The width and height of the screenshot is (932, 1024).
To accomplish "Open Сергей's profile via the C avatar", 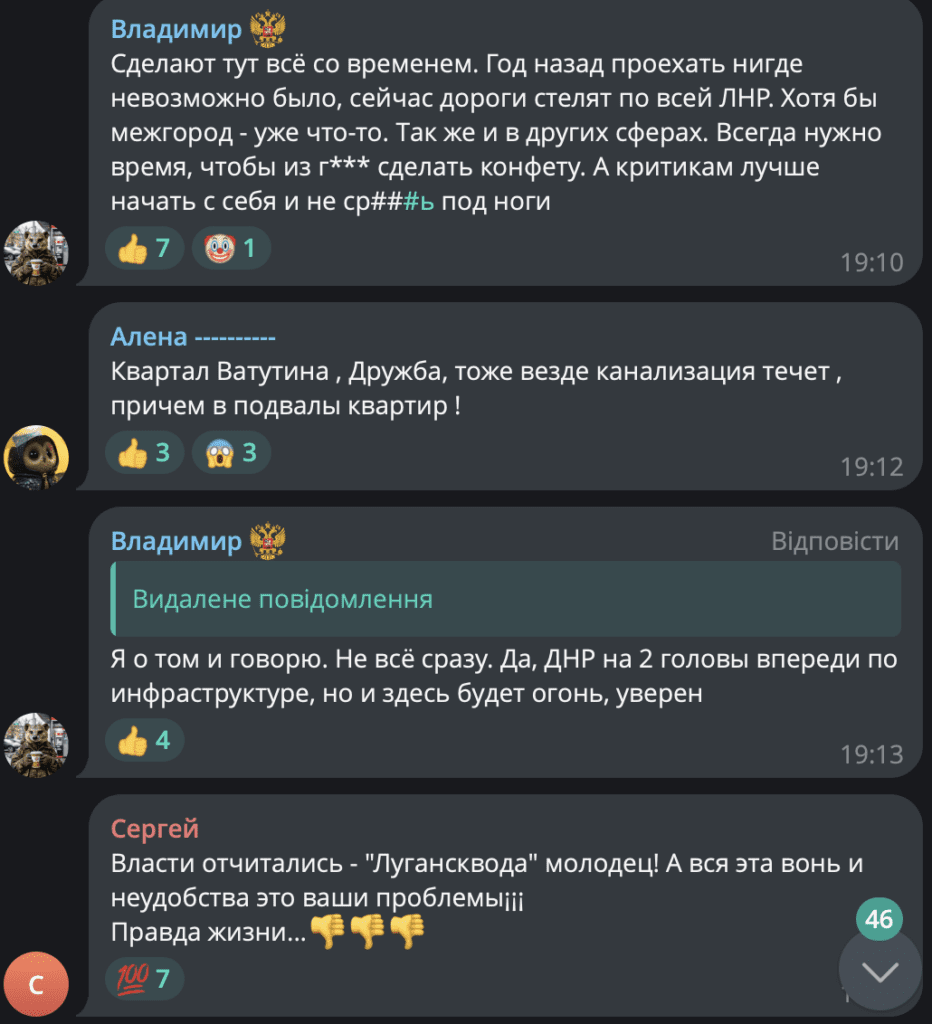I will click(37, 984).
